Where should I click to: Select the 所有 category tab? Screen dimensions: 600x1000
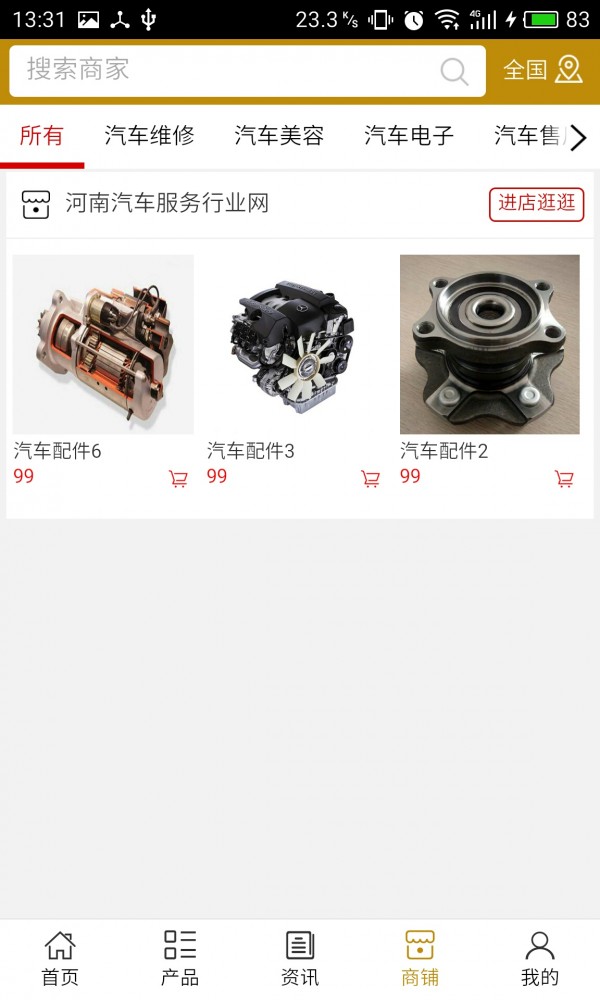tap(41, 136)
